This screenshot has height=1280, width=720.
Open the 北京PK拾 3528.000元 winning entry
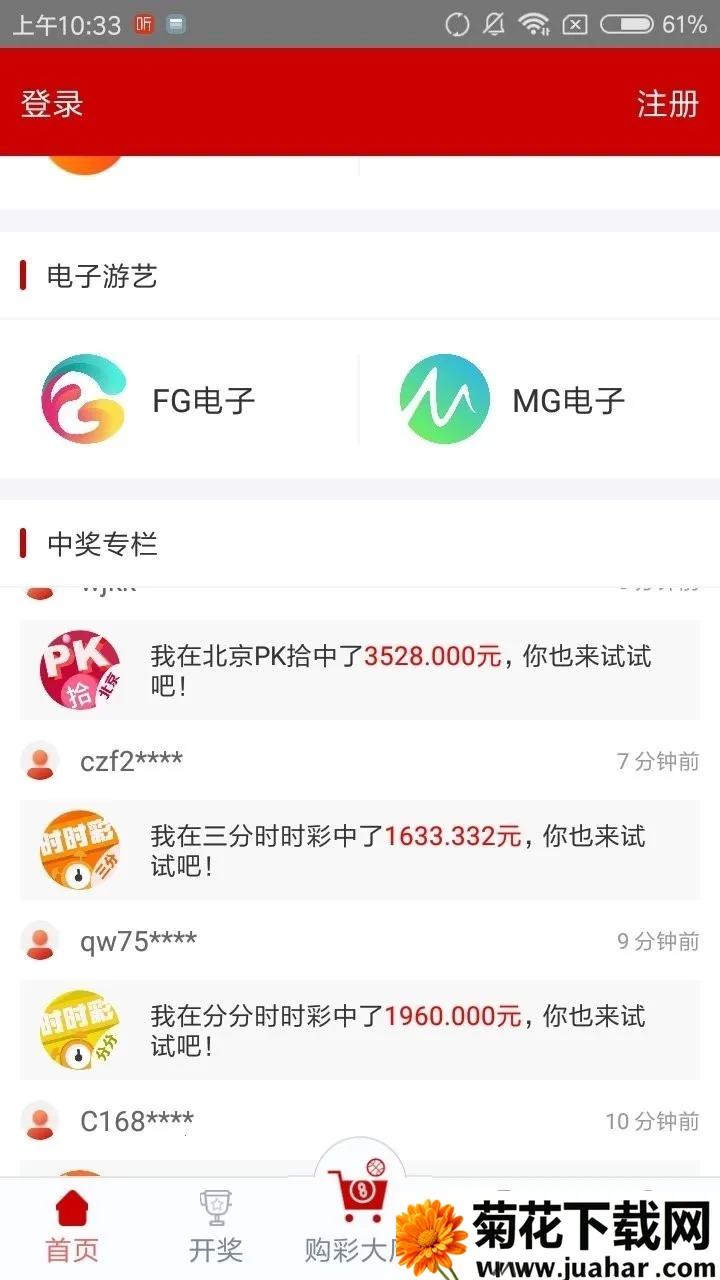pyautogui.click(x=360, y=670)
